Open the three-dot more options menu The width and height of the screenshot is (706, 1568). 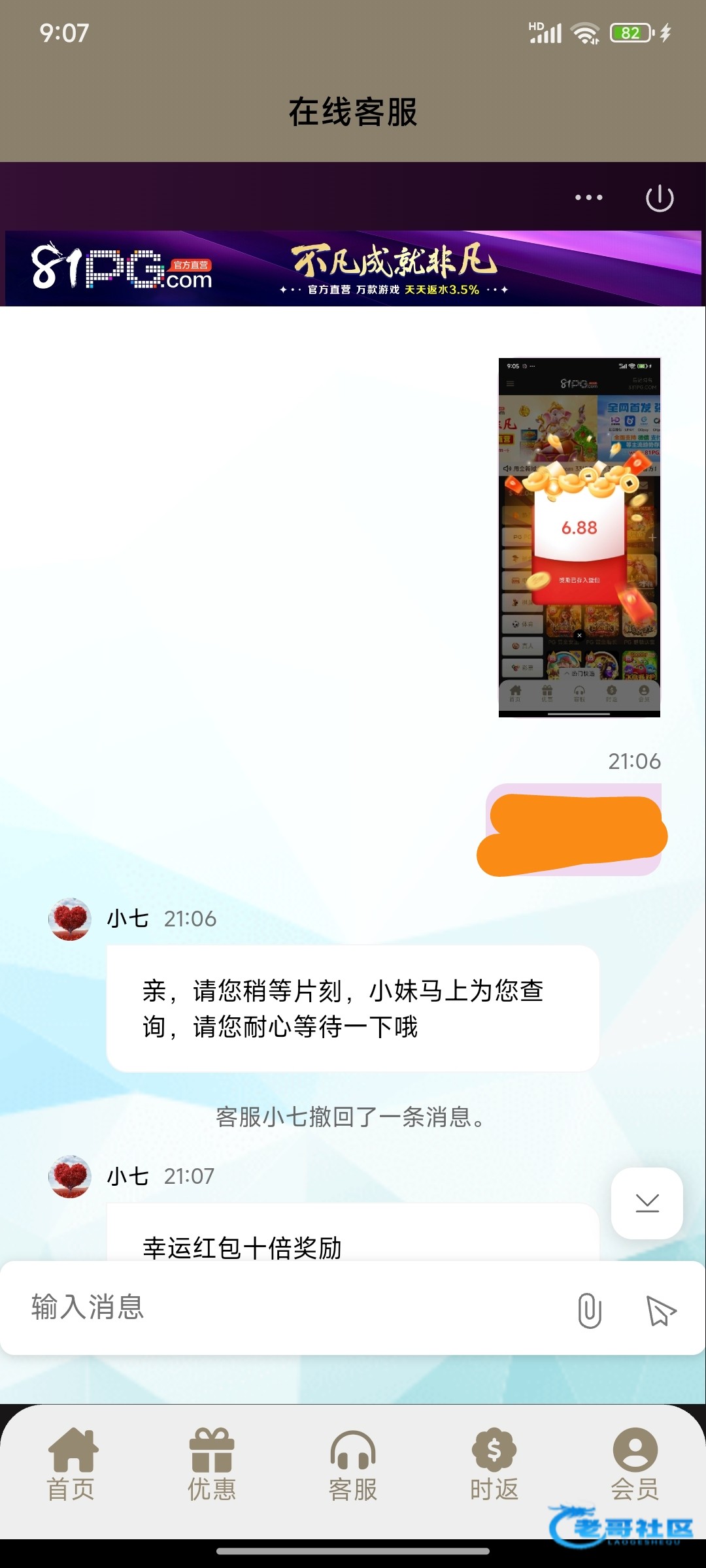[x=588, y=197]
